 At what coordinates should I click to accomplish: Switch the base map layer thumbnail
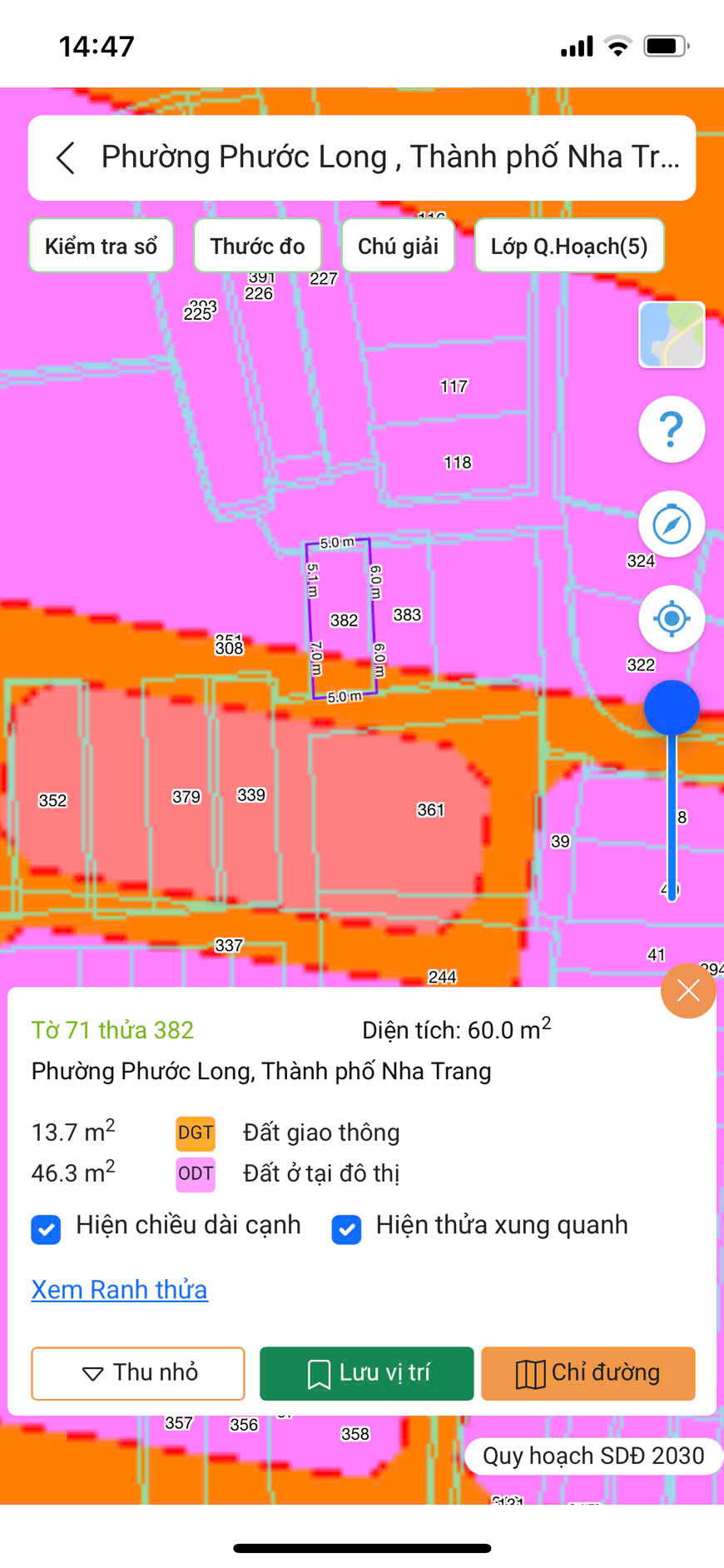pos(672,335)
